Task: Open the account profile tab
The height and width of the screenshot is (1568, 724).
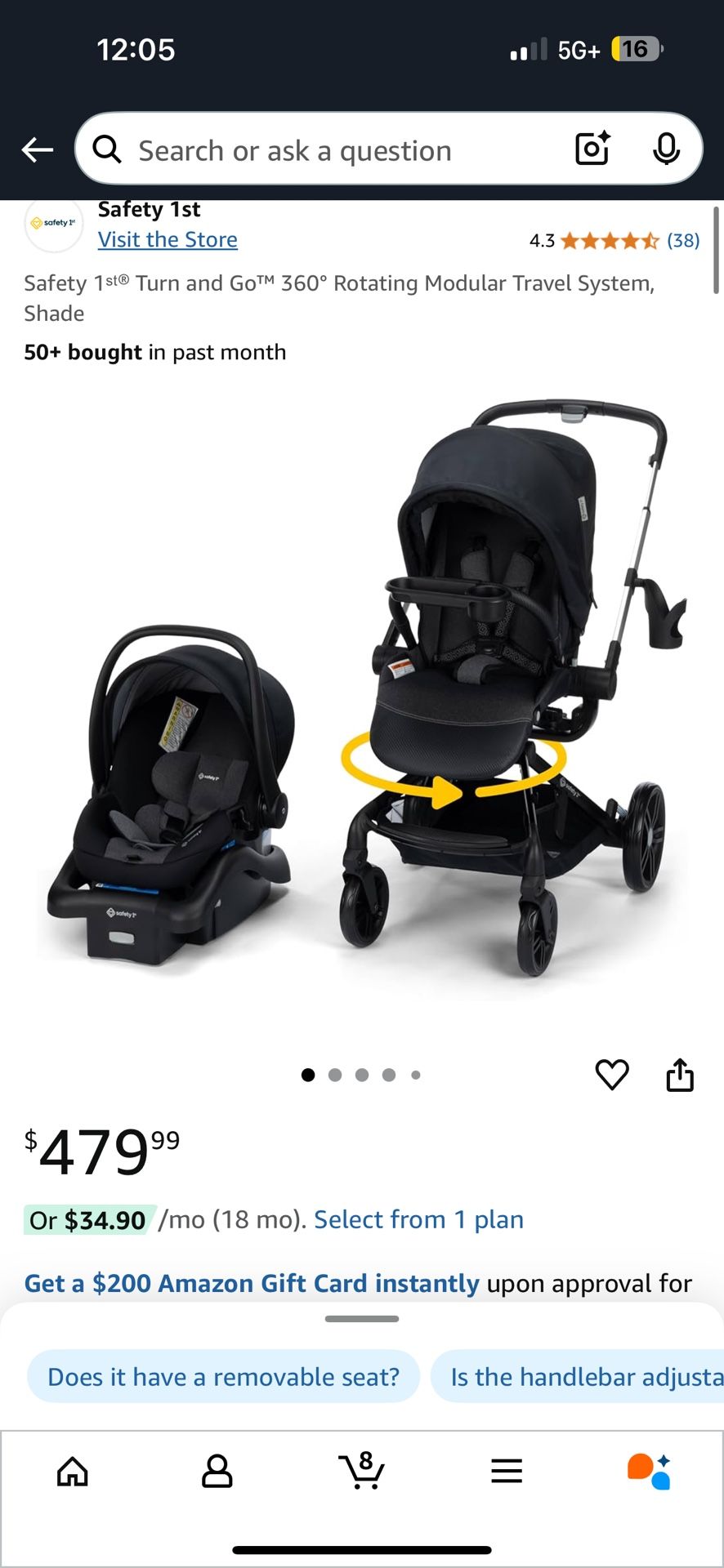Action: (x=217, y=1471)
